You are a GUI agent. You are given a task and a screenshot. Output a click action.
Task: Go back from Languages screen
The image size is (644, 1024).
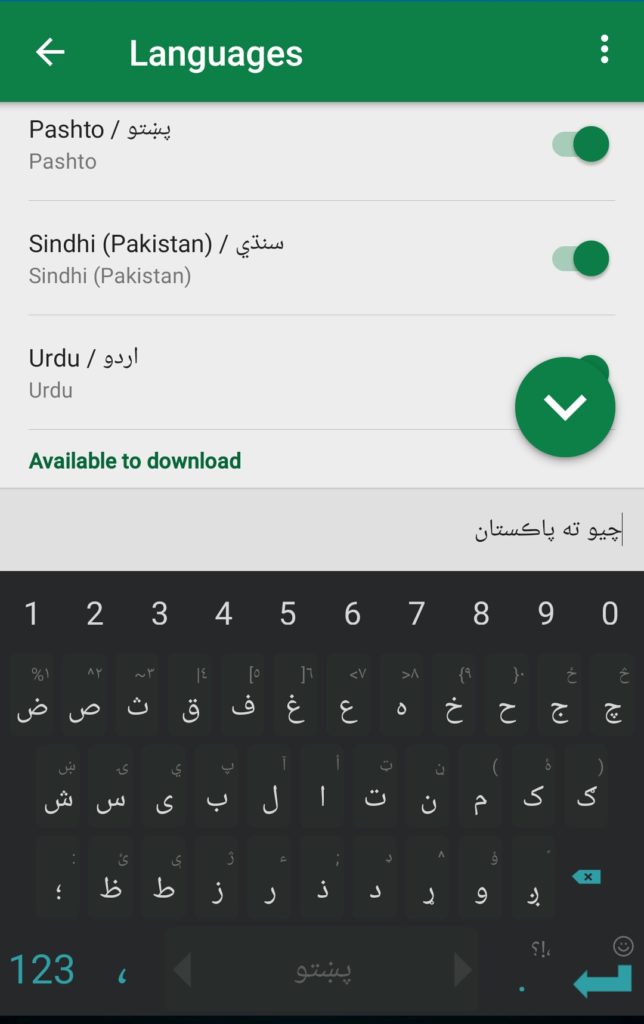(x=50, y=52)
